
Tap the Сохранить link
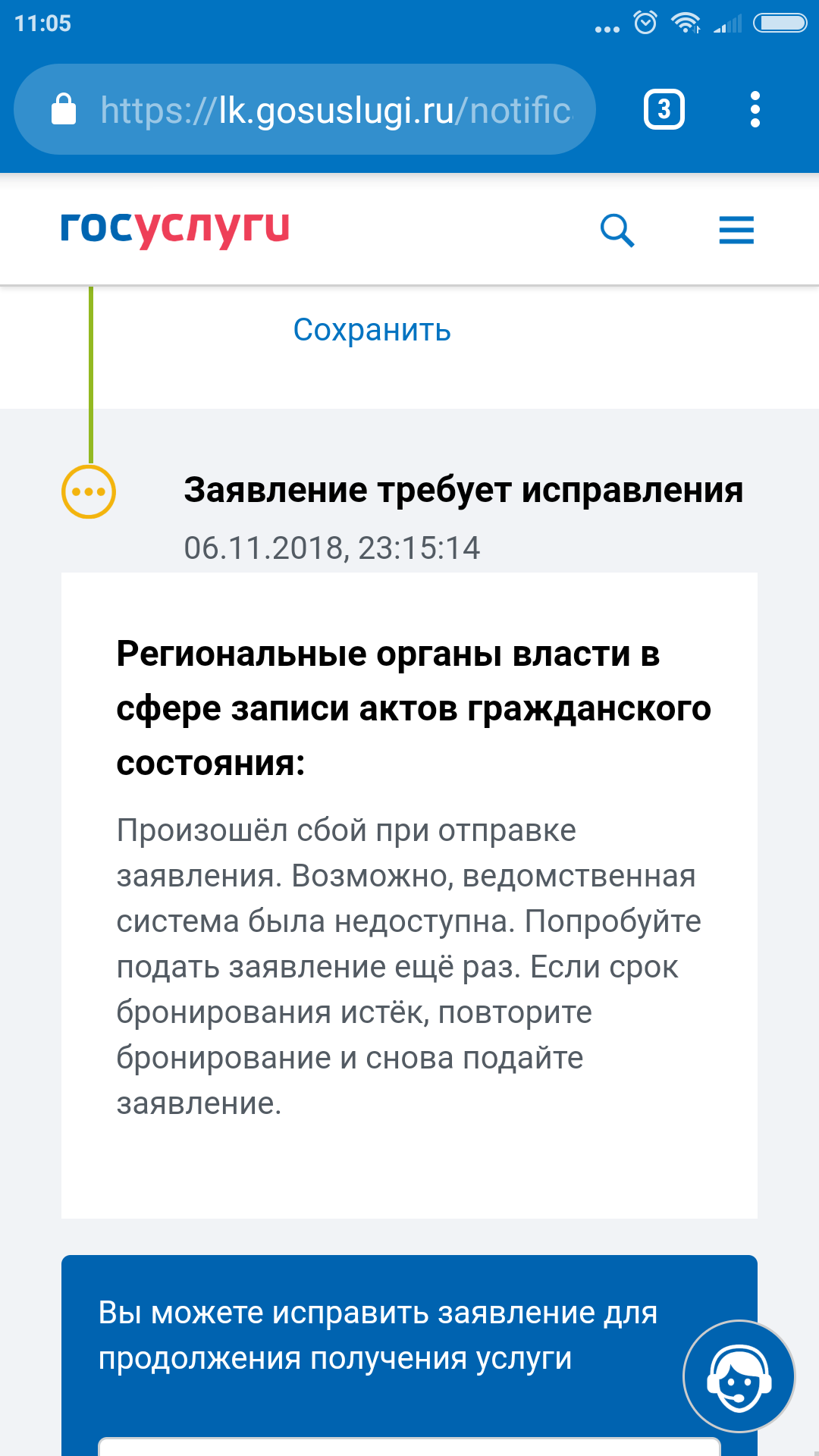coord(372,330)
